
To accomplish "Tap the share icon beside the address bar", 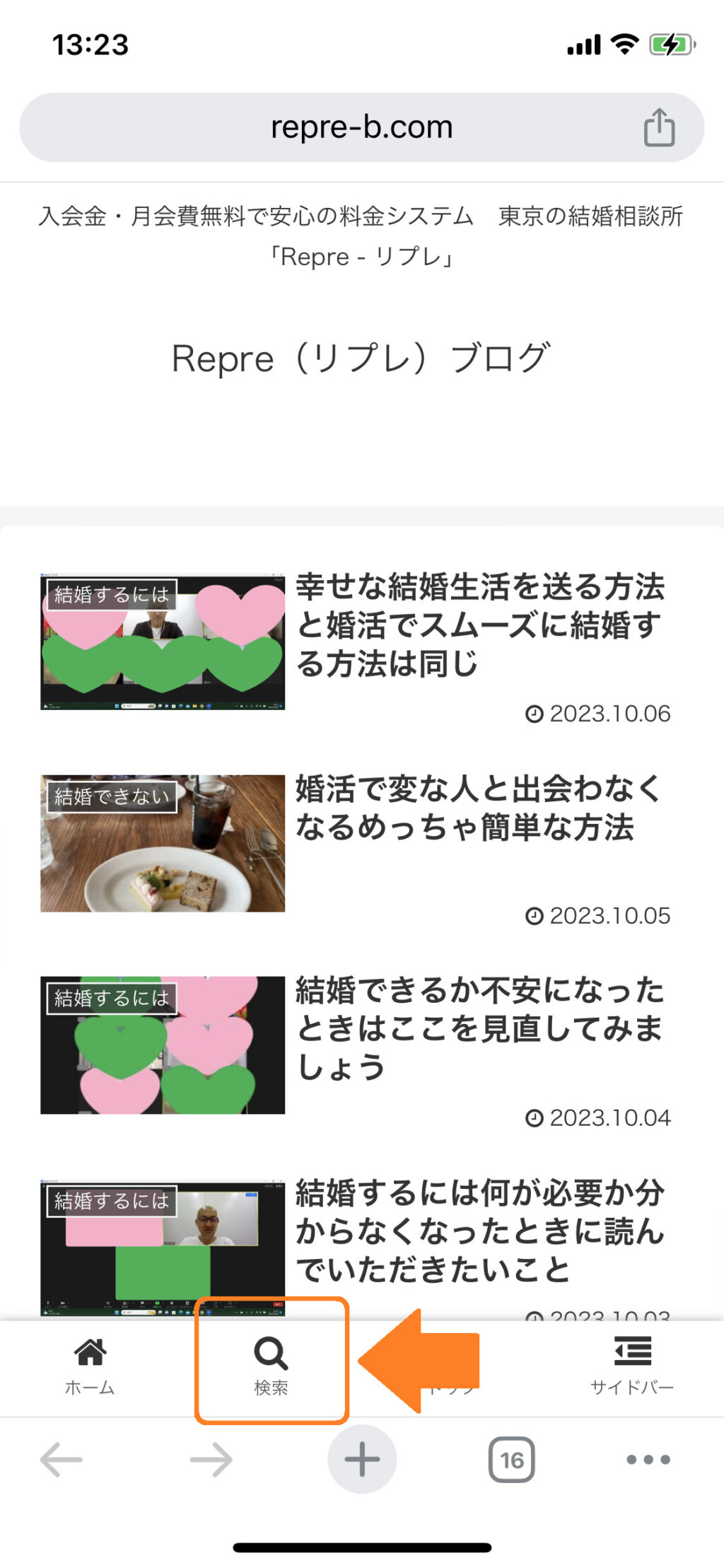I will (x=659, y=127).
